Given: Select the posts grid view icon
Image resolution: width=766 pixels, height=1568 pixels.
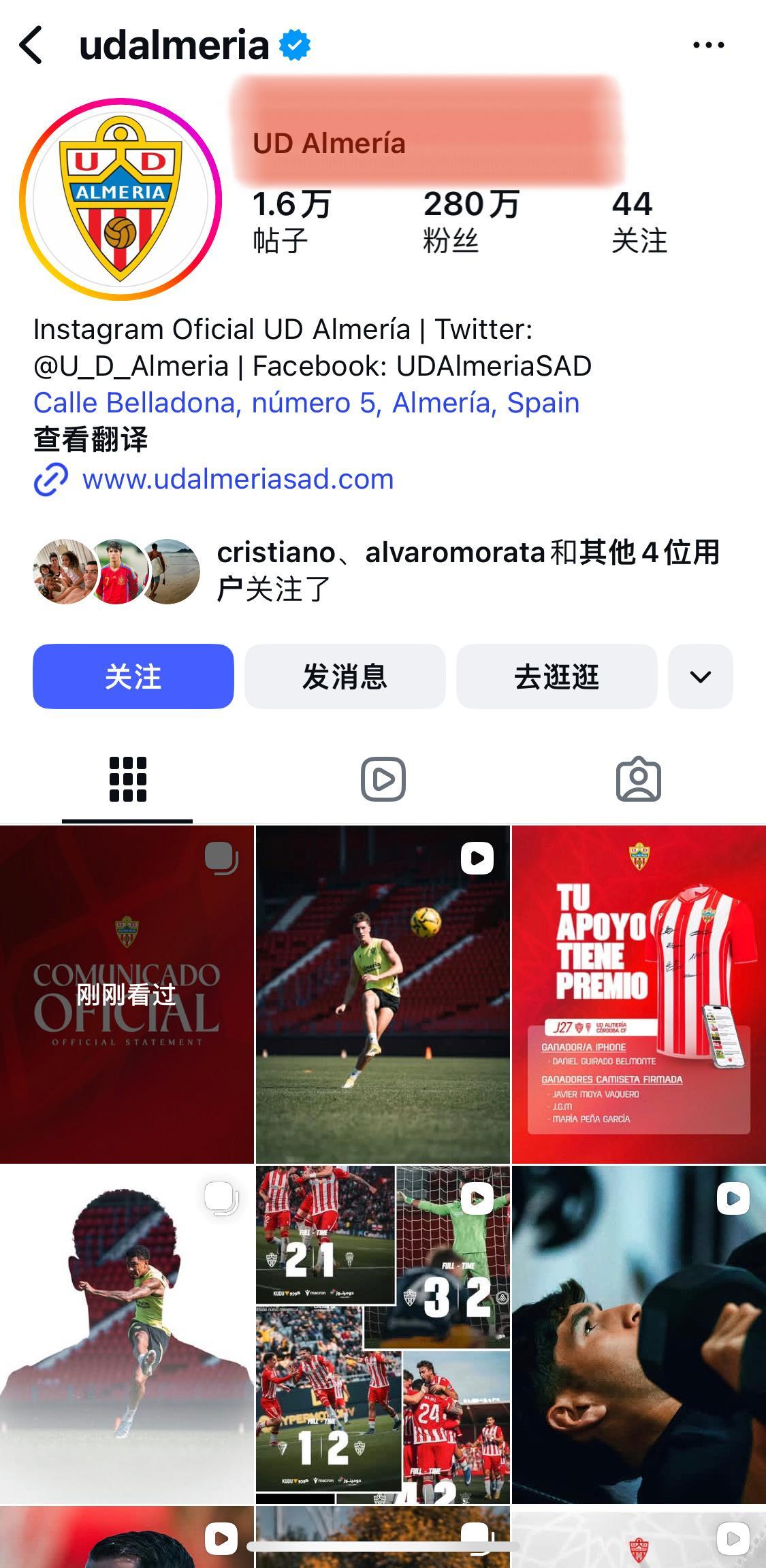Looking at the screenshot, I should click(127, 780).
